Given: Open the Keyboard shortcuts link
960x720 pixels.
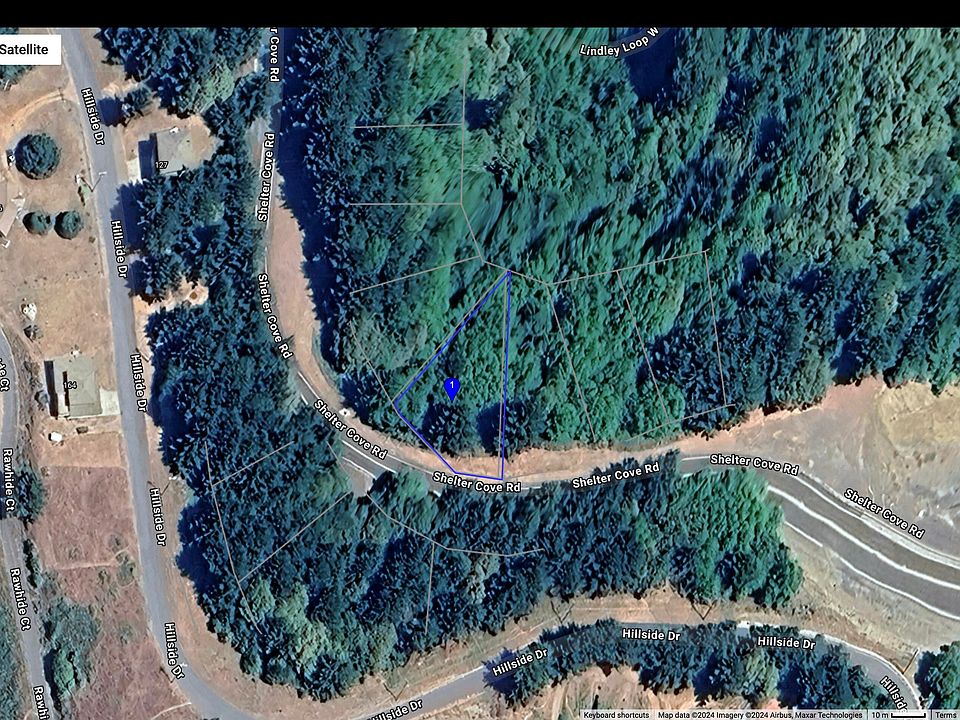Looking at the screenshot, I should 617,714.
